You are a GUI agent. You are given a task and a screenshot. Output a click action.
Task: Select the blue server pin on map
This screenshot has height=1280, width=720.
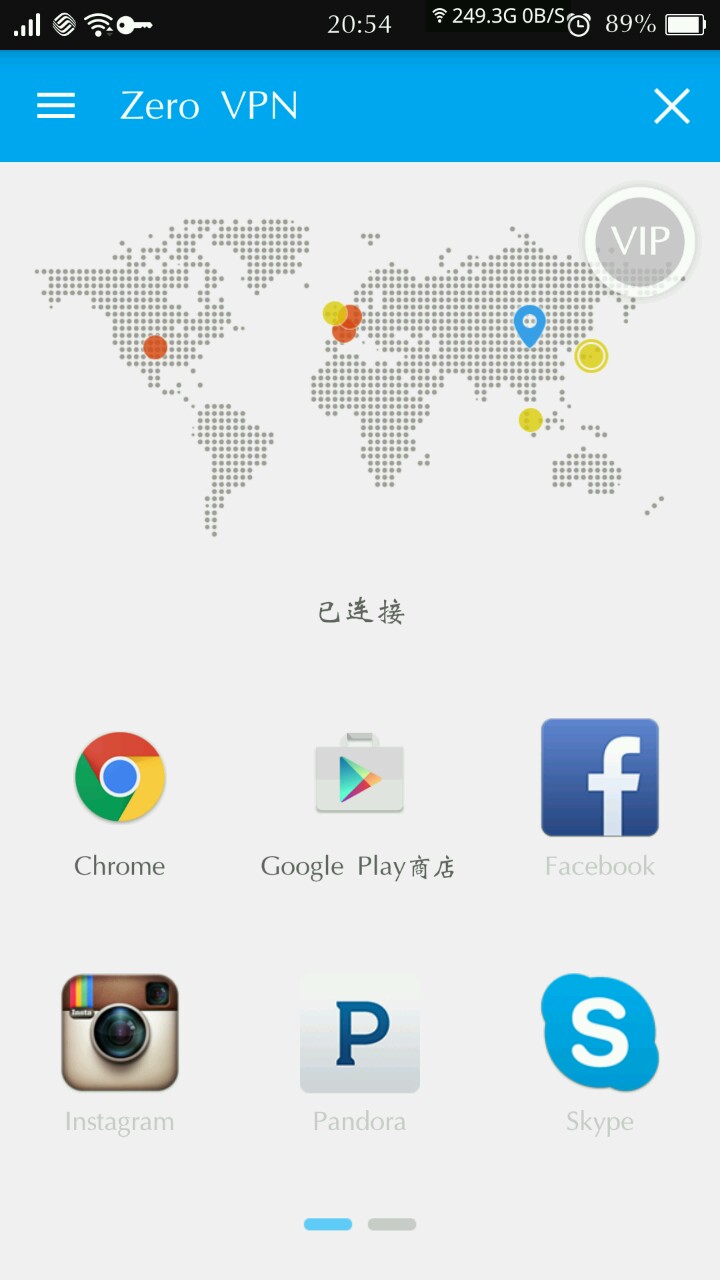tap(529, 324)
